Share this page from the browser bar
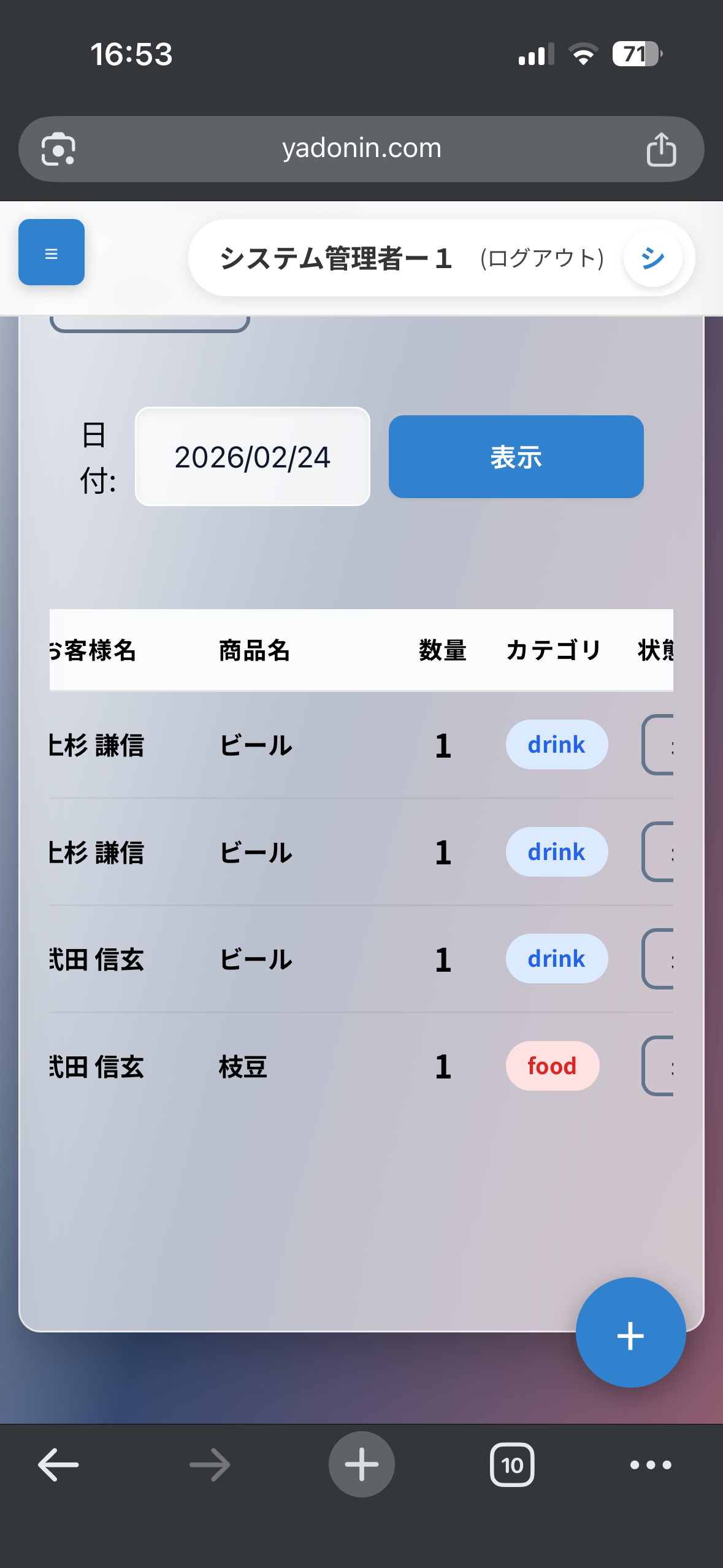Screen dimensions: 723x1568 click(661, 150)
